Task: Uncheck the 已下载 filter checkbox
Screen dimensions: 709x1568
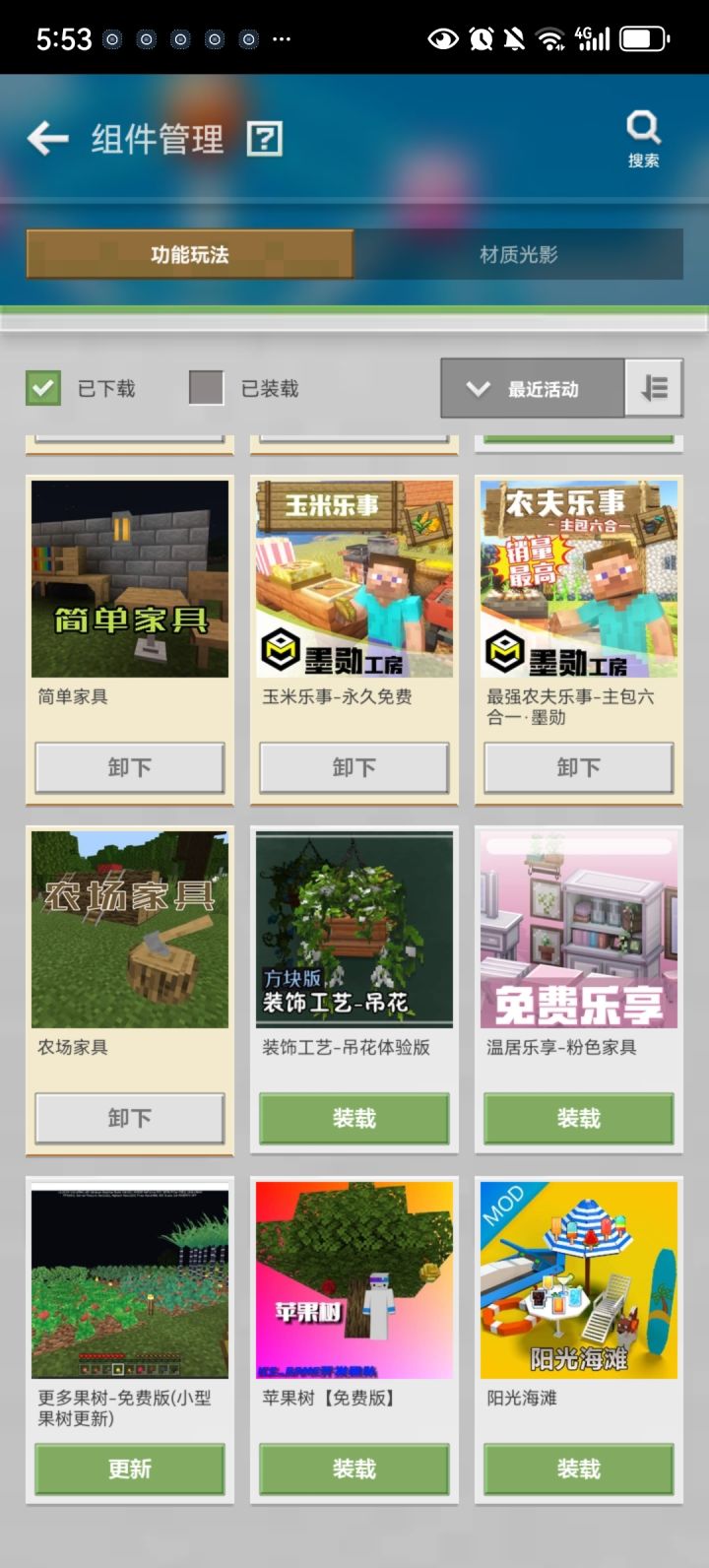Action: [x=41, y=388]
